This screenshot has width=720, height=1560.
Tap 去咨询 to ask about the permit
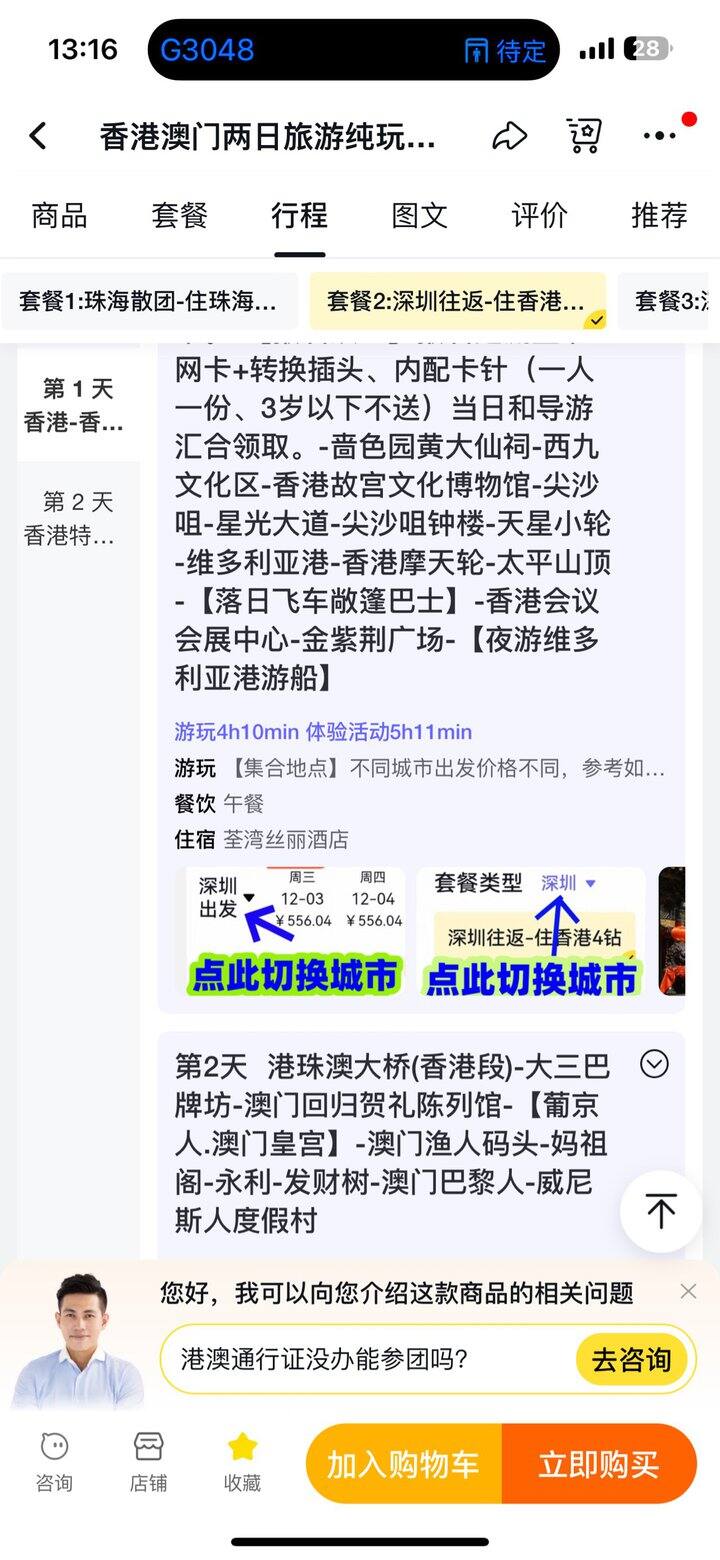631,1359
